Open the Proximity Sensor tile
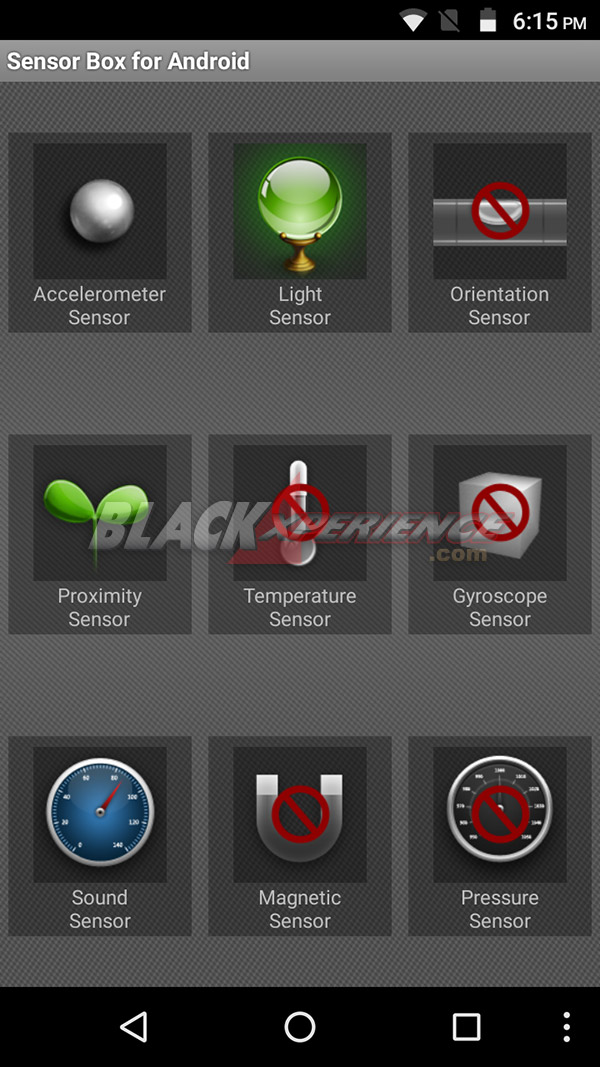The image size is (600, 1067). click(100, 534)
